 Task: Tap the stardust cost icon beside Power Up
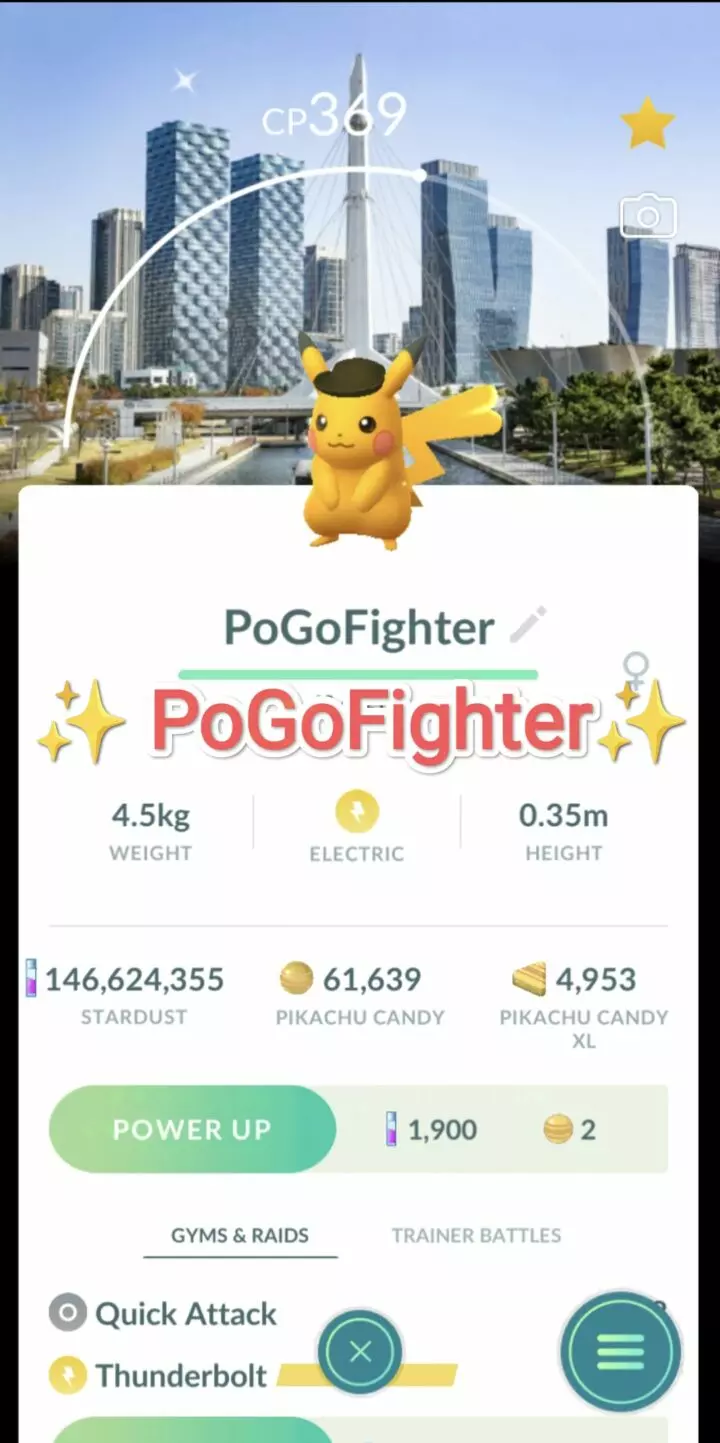coord(390,1129)
